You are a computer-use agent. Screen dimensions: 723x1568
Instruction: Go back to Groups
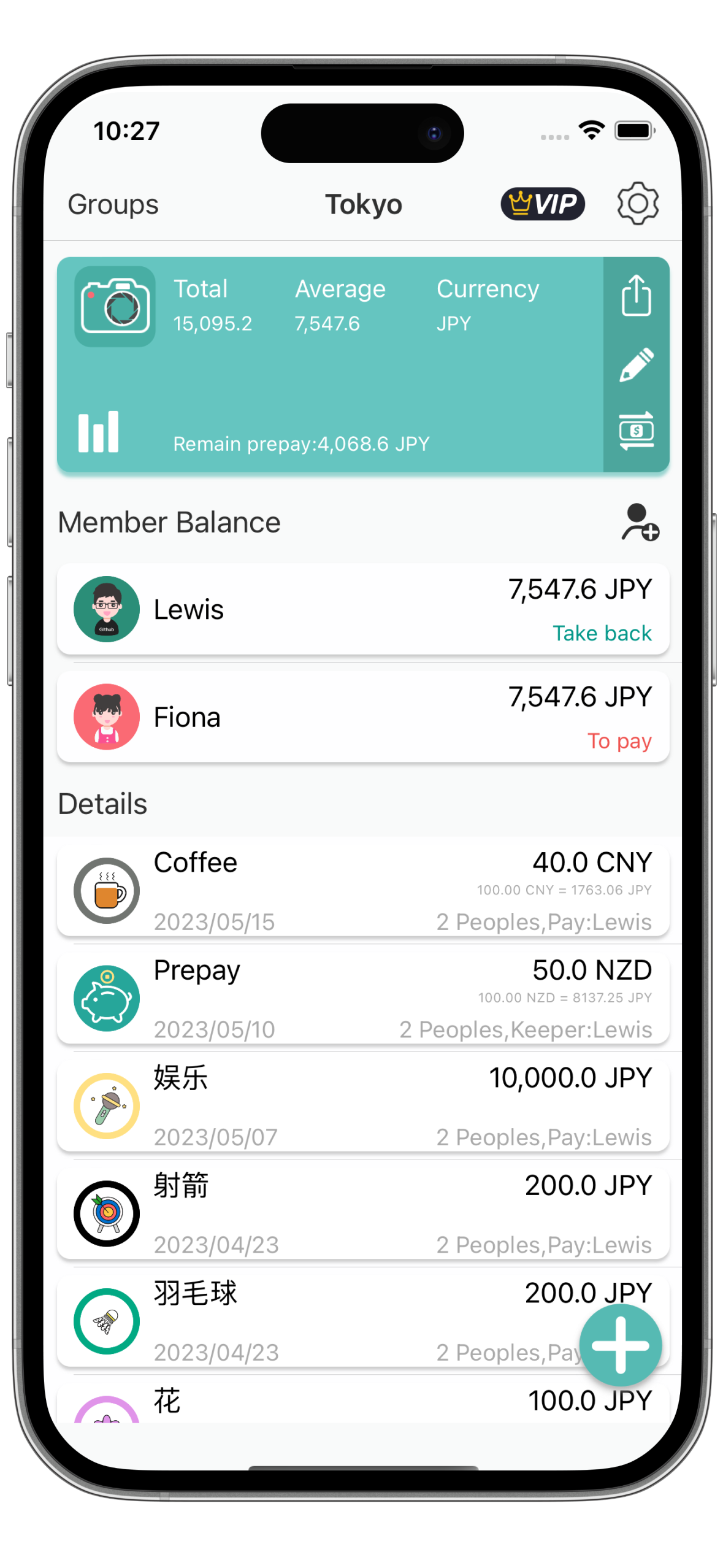[x=113, y=204]
